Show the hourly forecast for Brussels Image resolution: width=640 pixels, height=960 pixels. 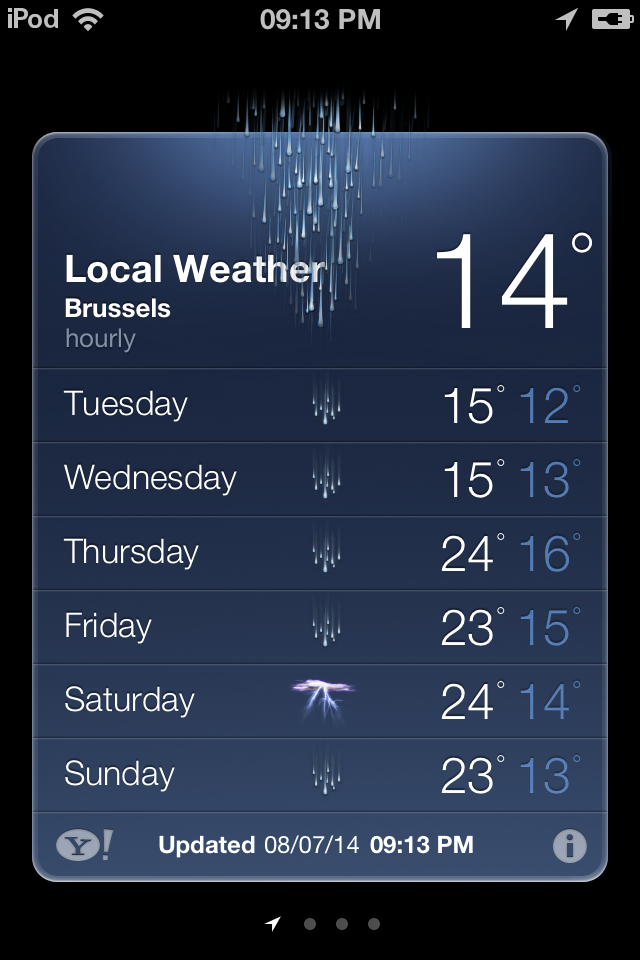tap(100, 338)
